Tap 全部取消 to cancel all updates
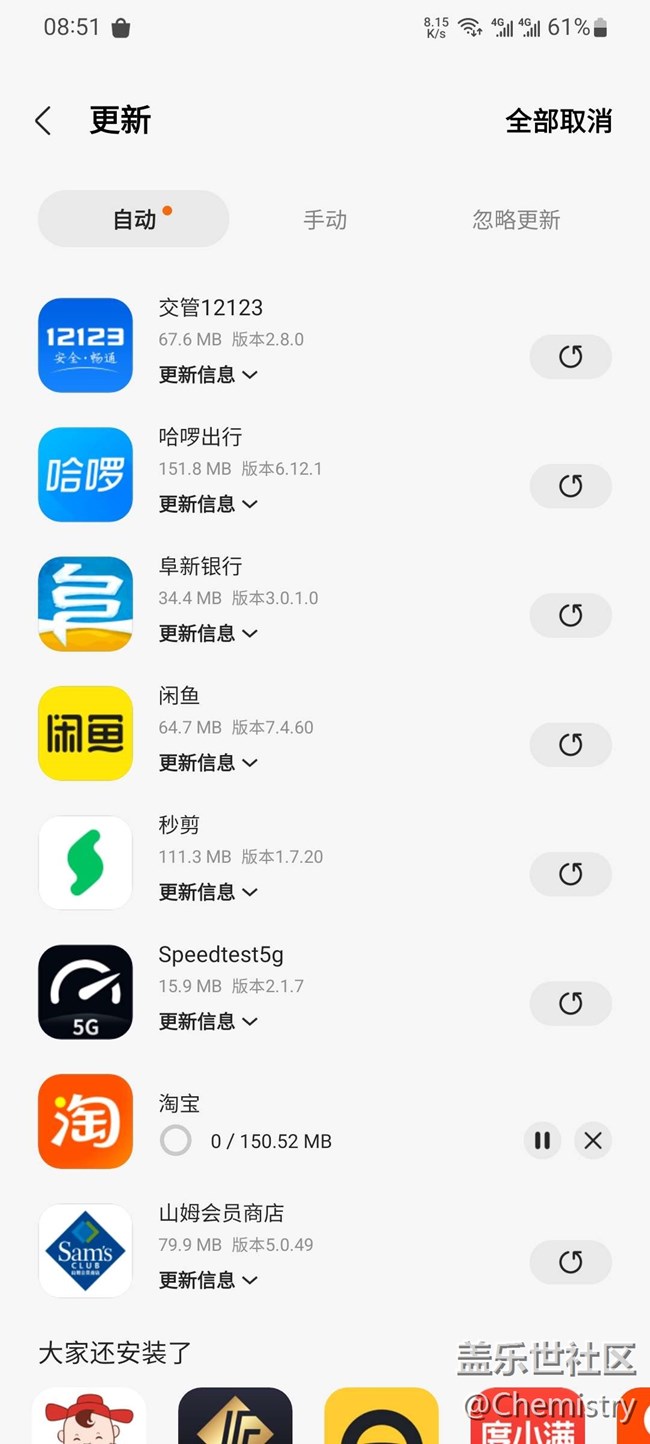Viewport: 650px width, 1444px height. tap(558, 121)
